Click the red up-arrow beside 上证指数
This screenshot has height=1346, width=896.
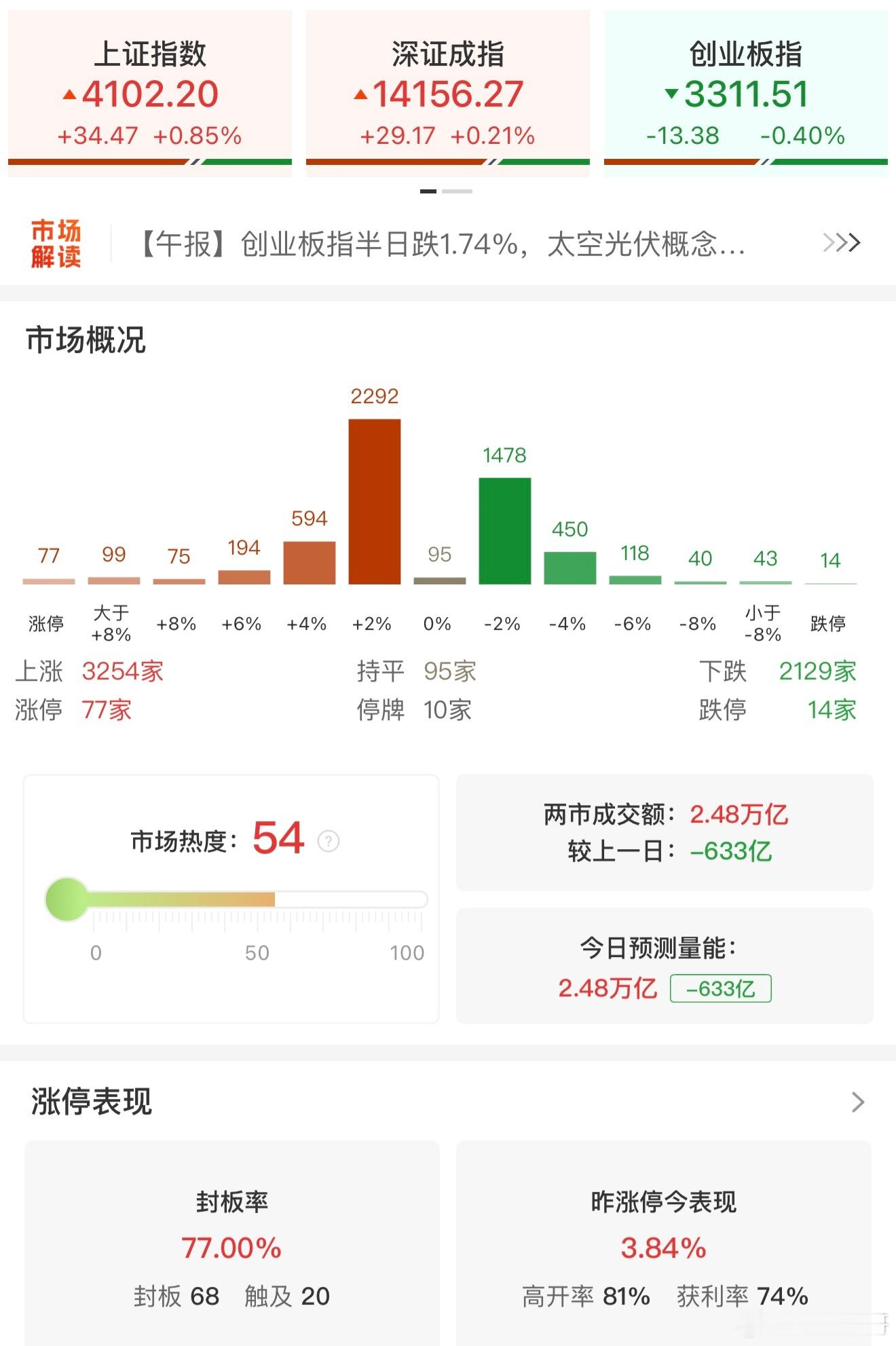point(69,95)
